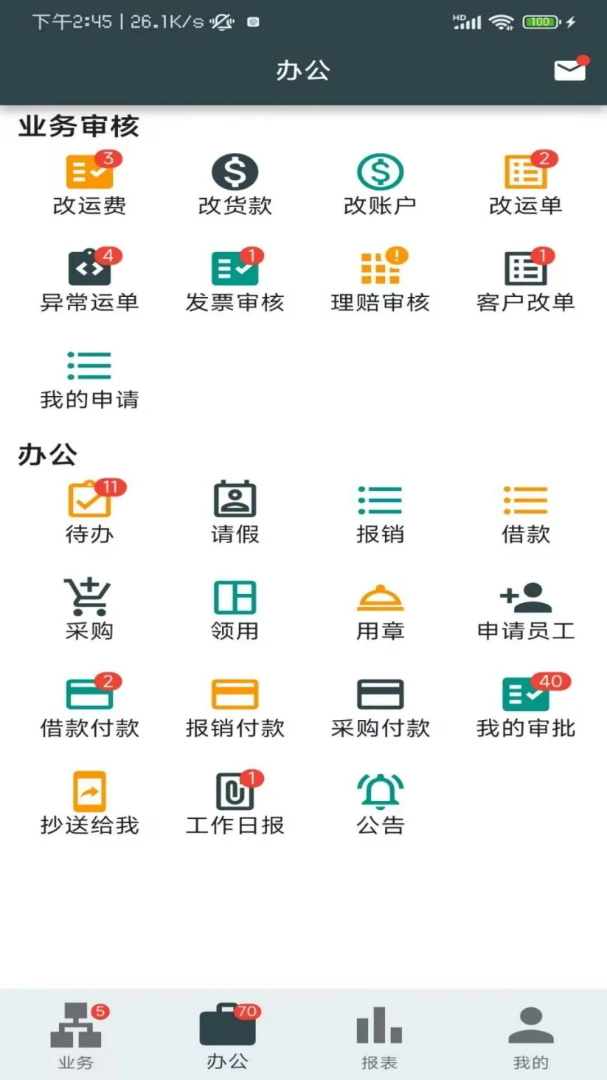Start a 请假 leave request
Viewport: 607px width, 1080px height.
click(x=235, y=512)
